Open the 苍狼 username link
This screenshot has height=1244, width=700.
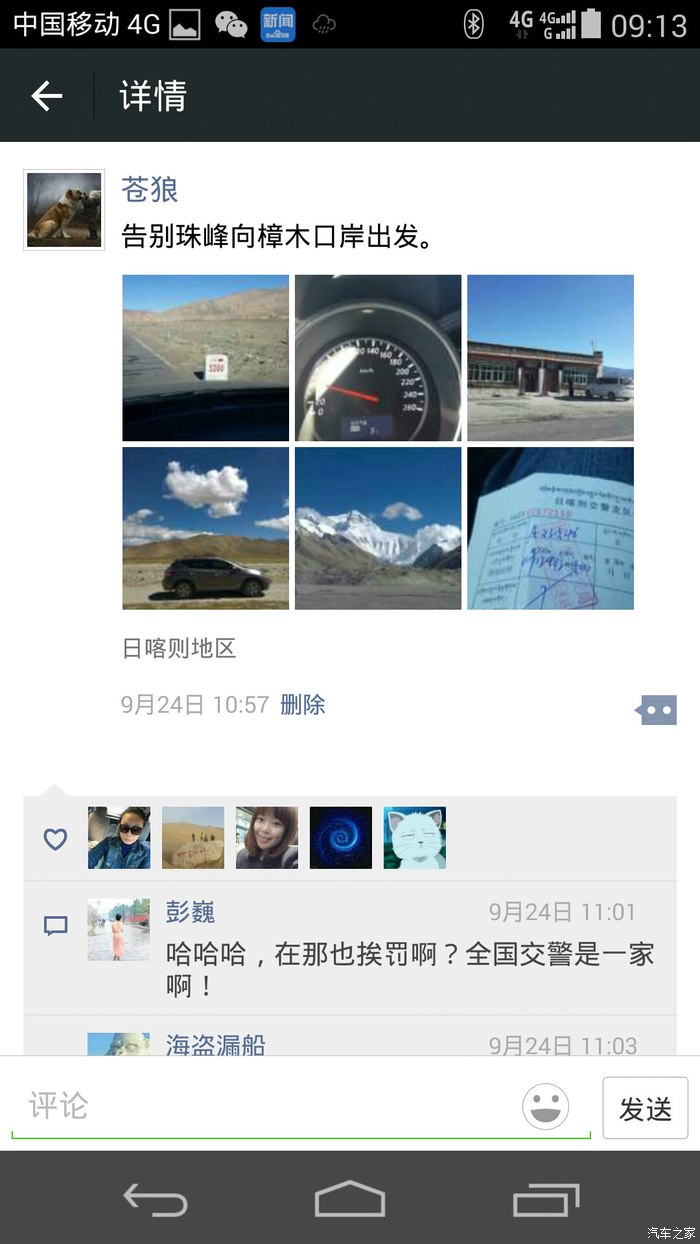pyautogui.click(x=150, y=189)
